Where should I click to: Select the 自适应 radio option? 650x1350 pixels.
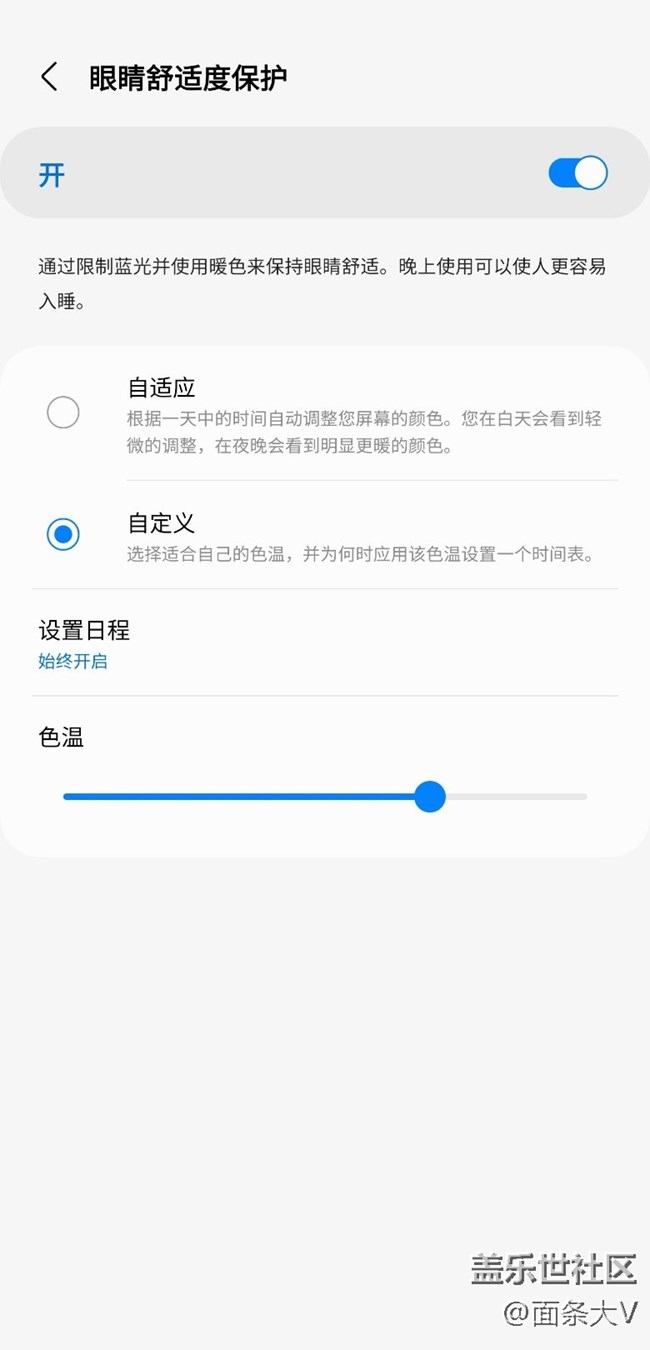tap(63, 412)
